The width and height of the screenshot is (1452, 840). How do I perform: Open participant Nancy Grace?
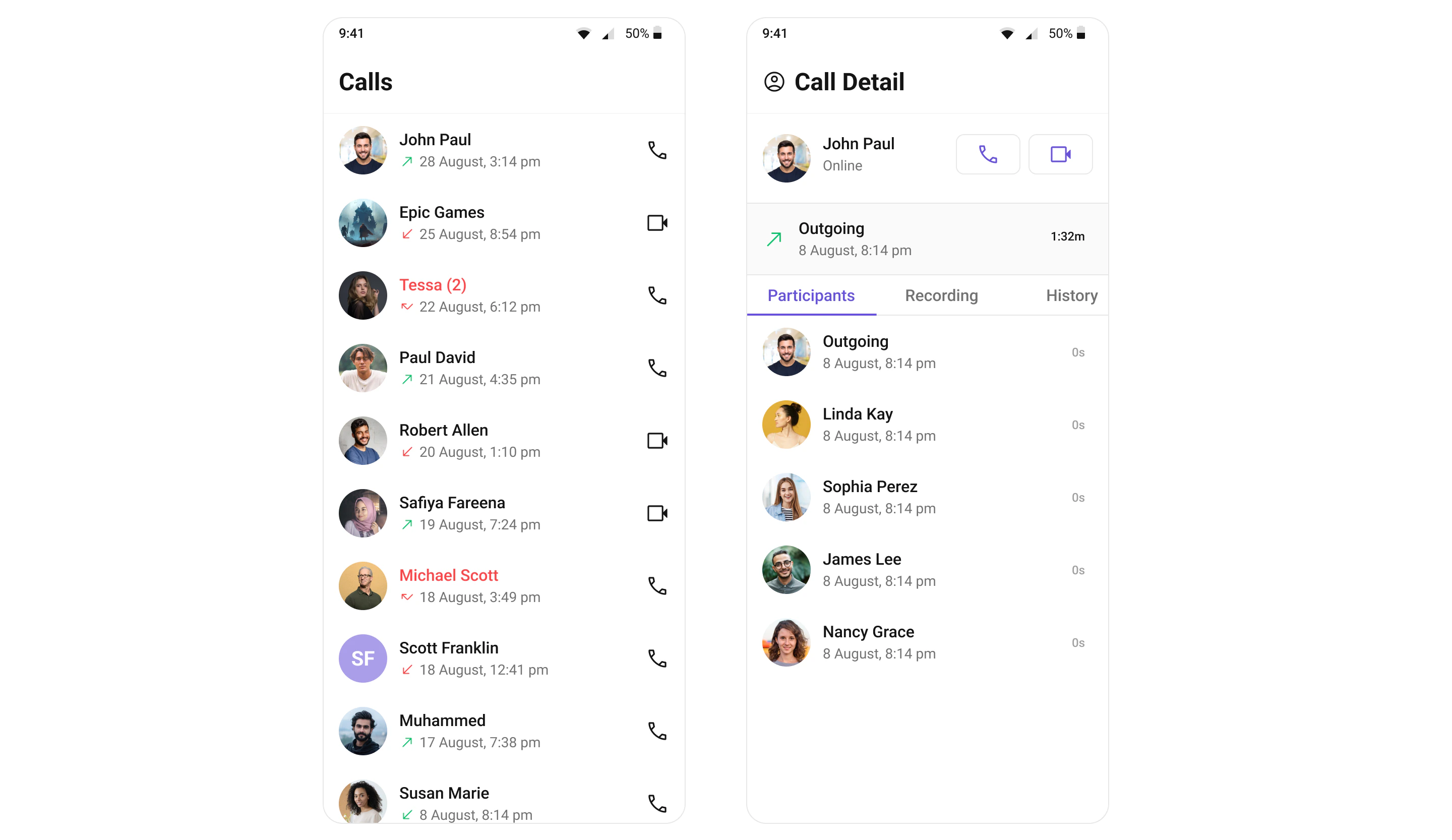(879, 642)
